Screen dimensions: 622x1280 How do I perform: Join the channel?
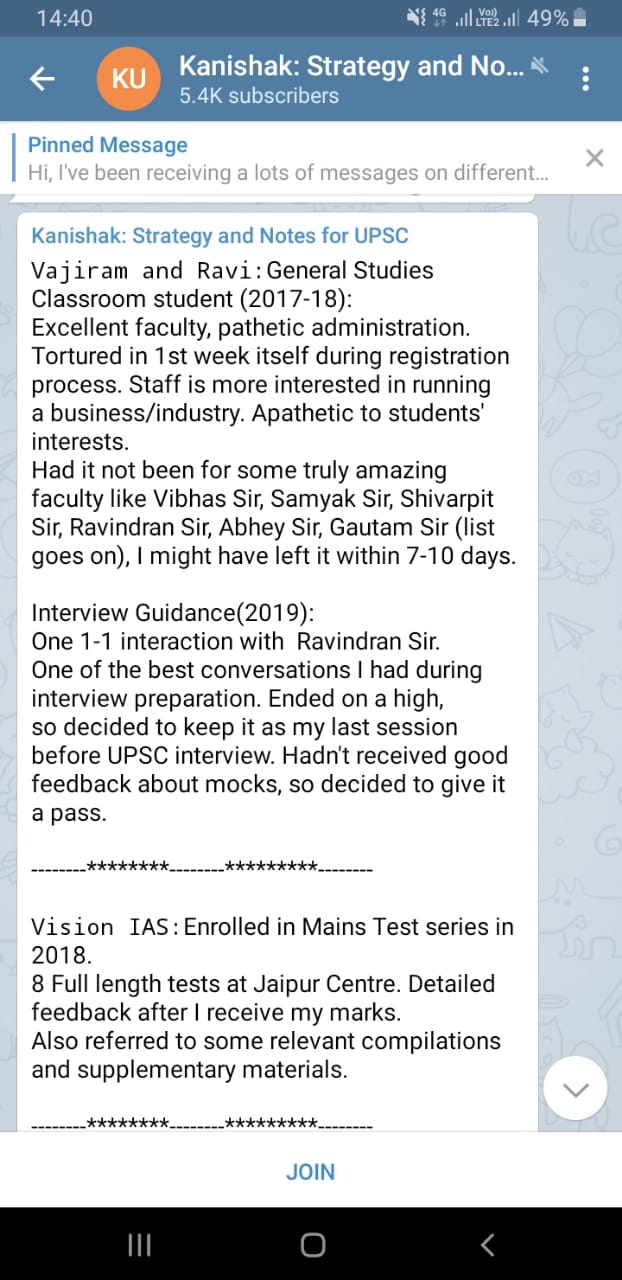coord(311,1171)
